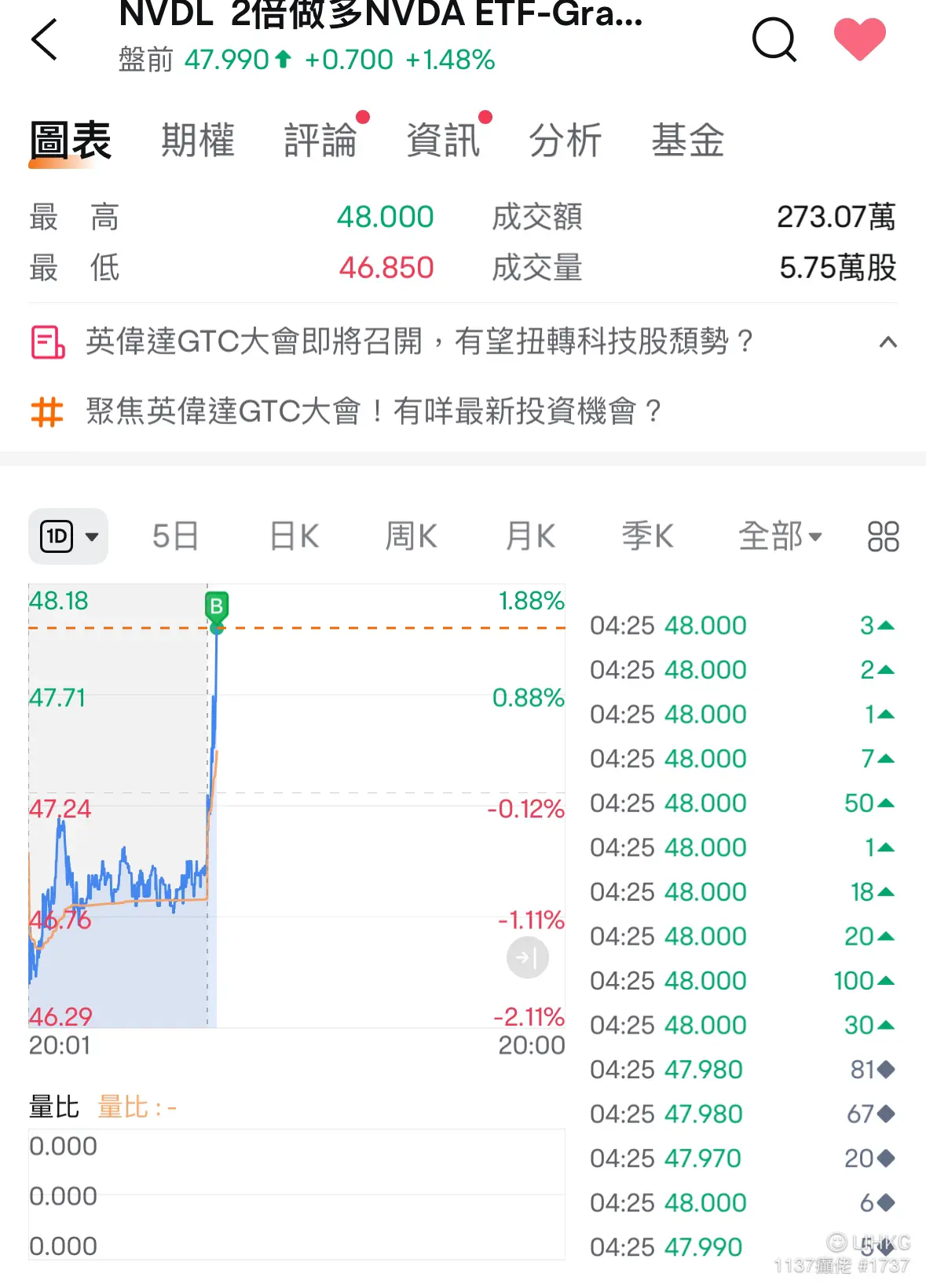Go back with the back arrow
Image resolution: width=926 pixels, height=1288 pixels.
[45, 41]
